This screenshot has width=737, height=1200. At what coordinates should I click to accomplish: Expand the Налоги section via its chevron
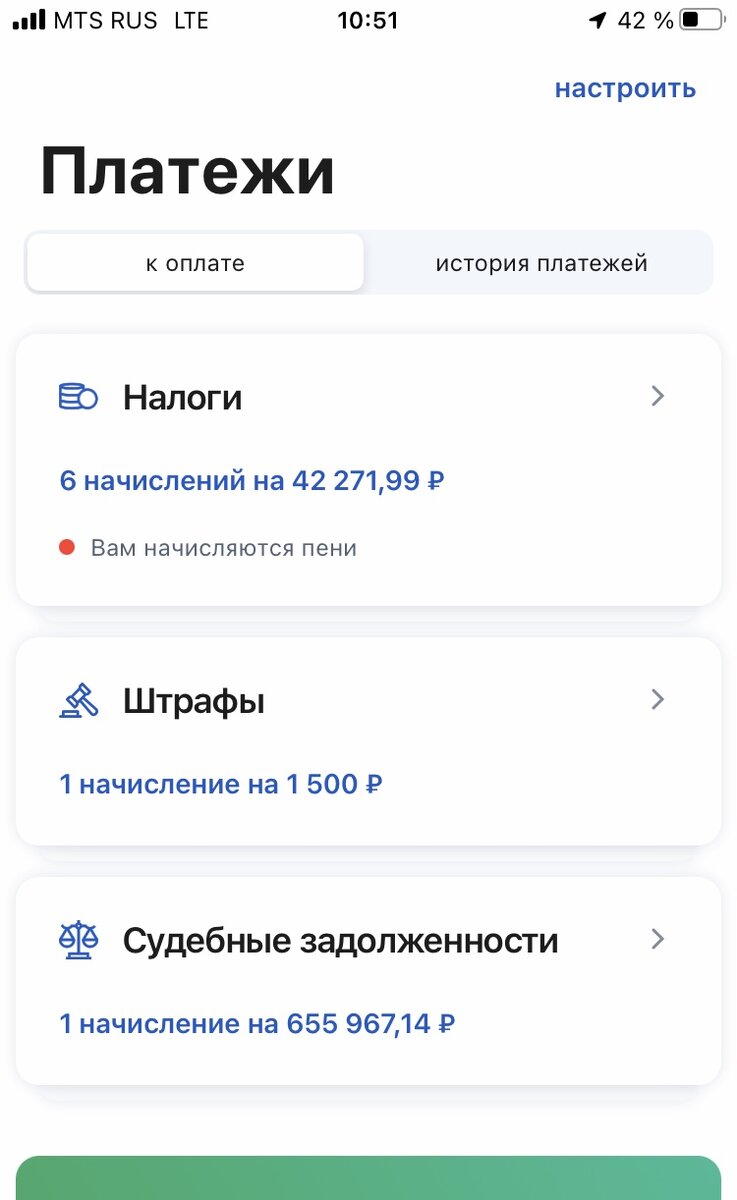(657, 396)
